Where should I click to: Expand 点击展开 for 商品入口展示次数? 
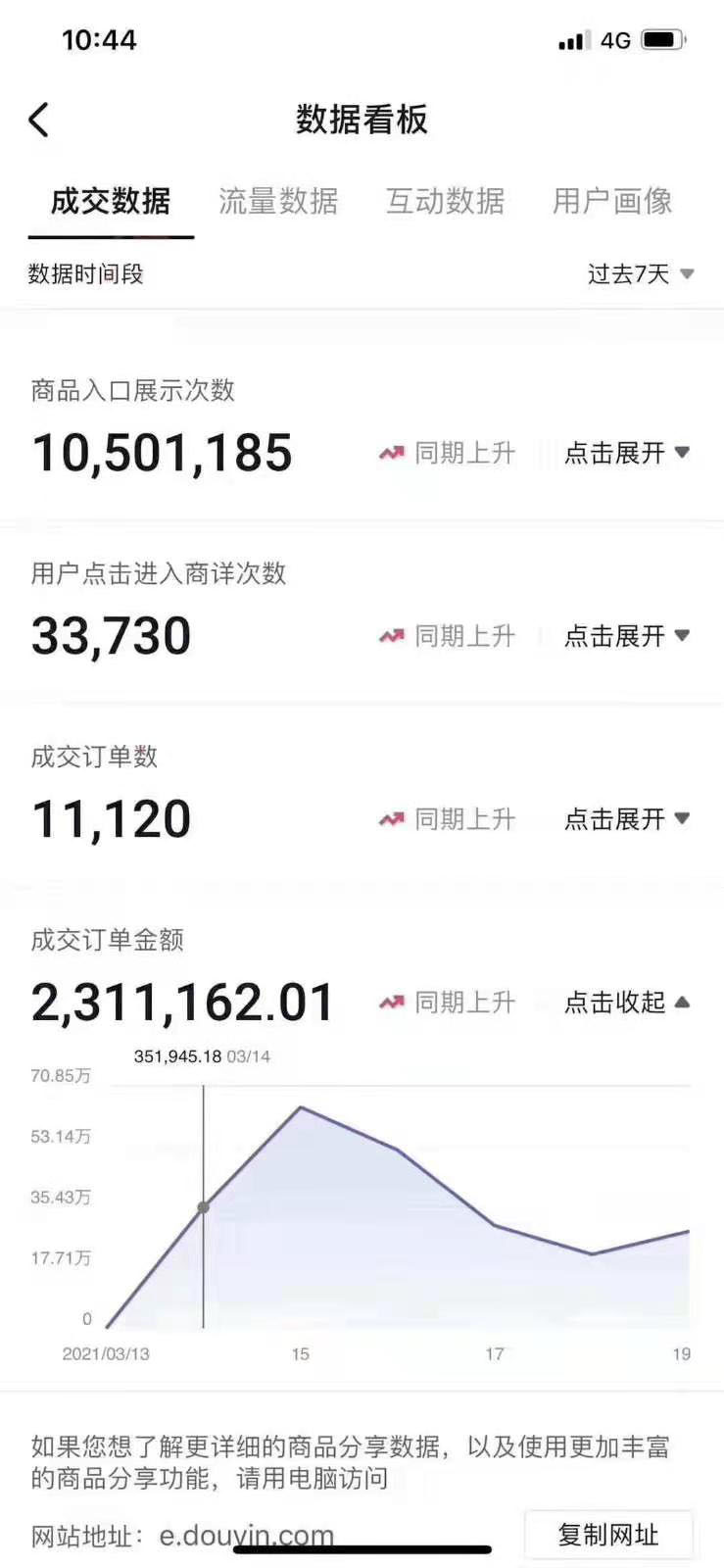627,453
